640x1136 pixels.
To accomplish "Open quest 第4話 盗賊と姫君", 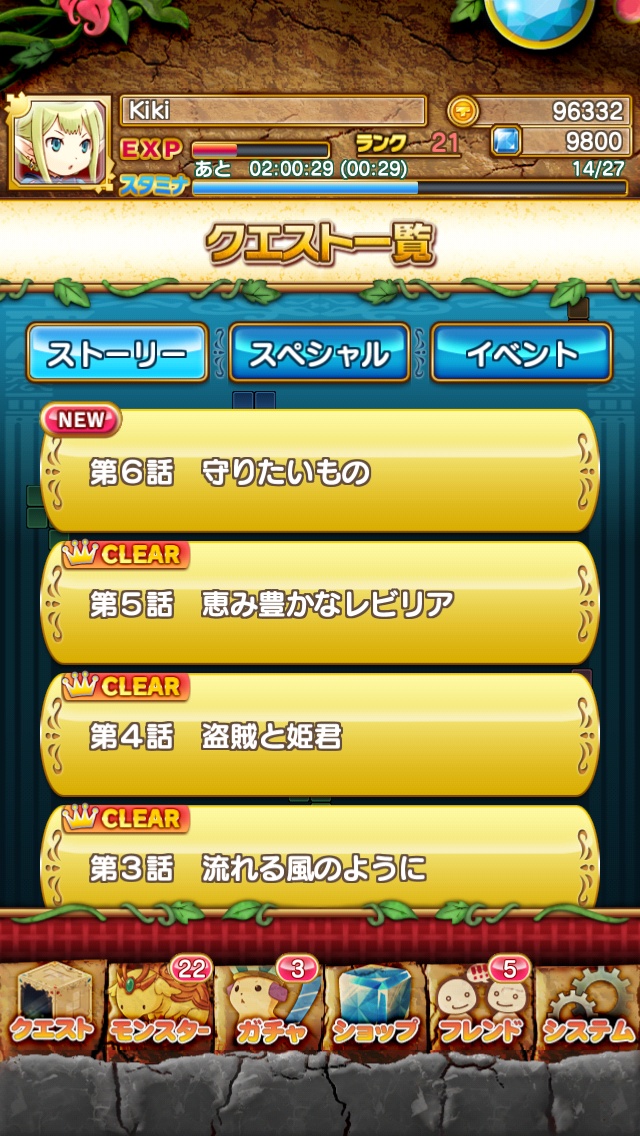I will point(320,737).
